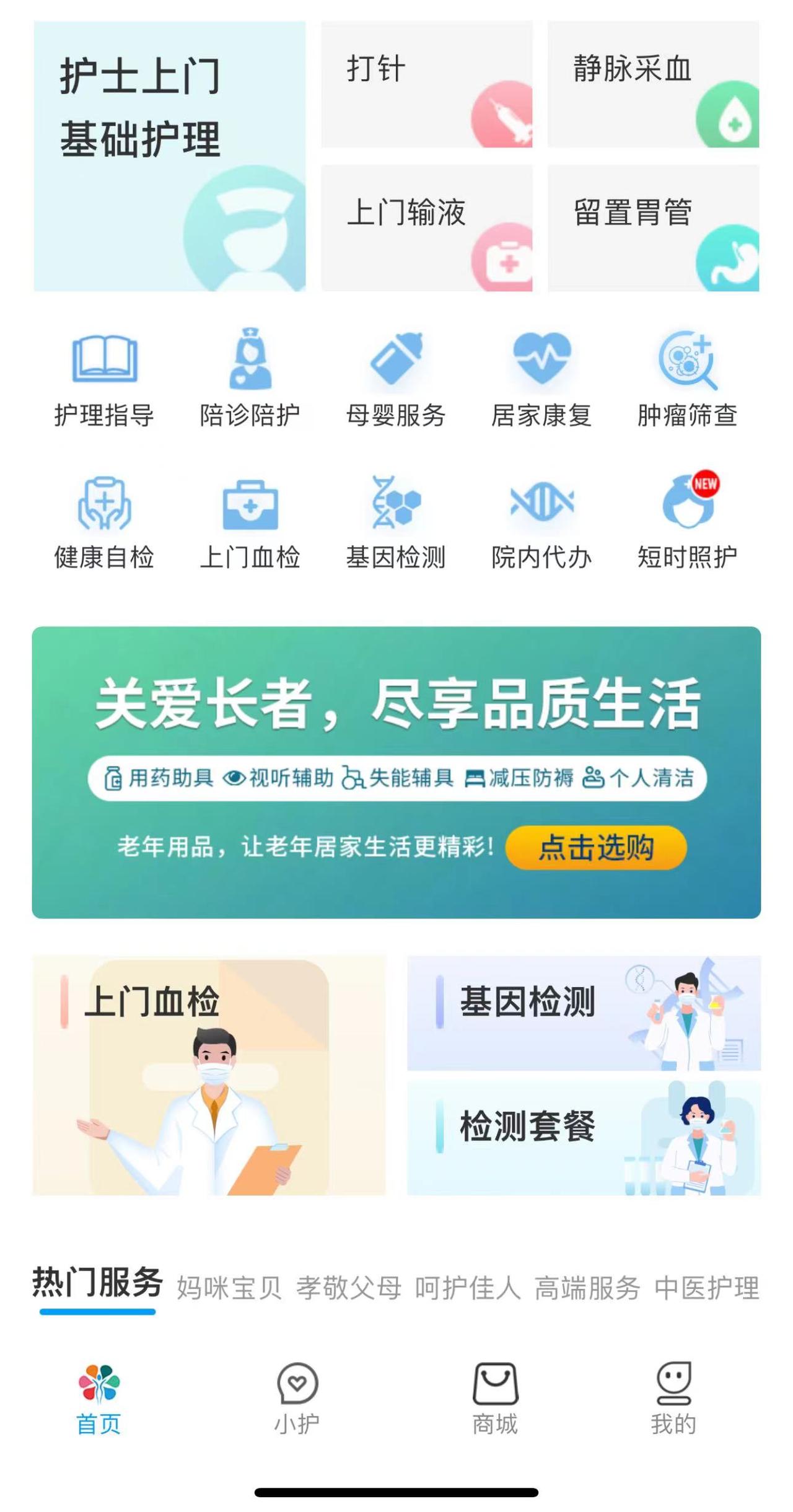Try the new 短时照护 service
793x1512 pixels.
click(687, 522)
